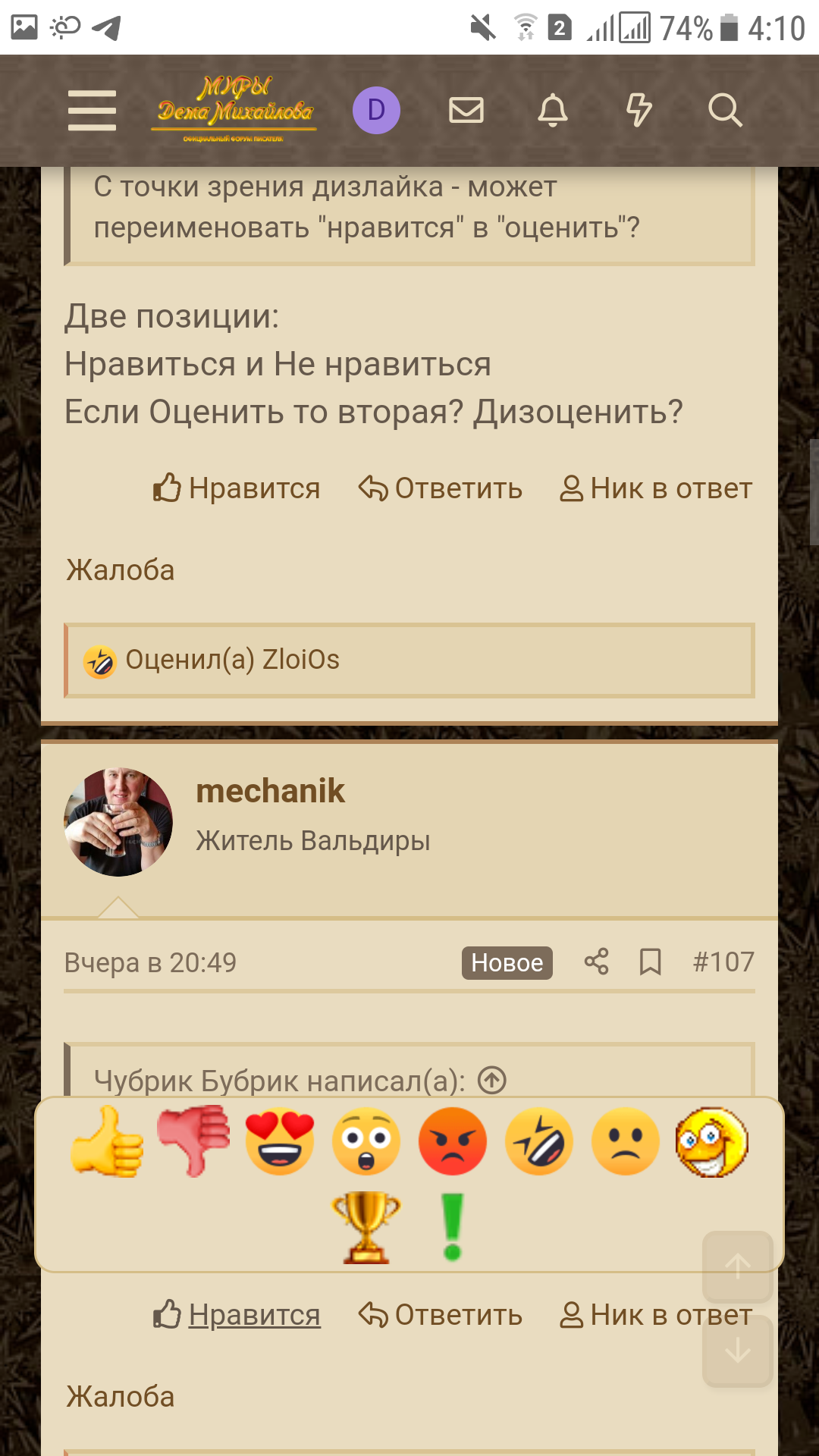Open the user account avatar D
This screenshot has width=819, height=1456.
click(x=376, y=111)
